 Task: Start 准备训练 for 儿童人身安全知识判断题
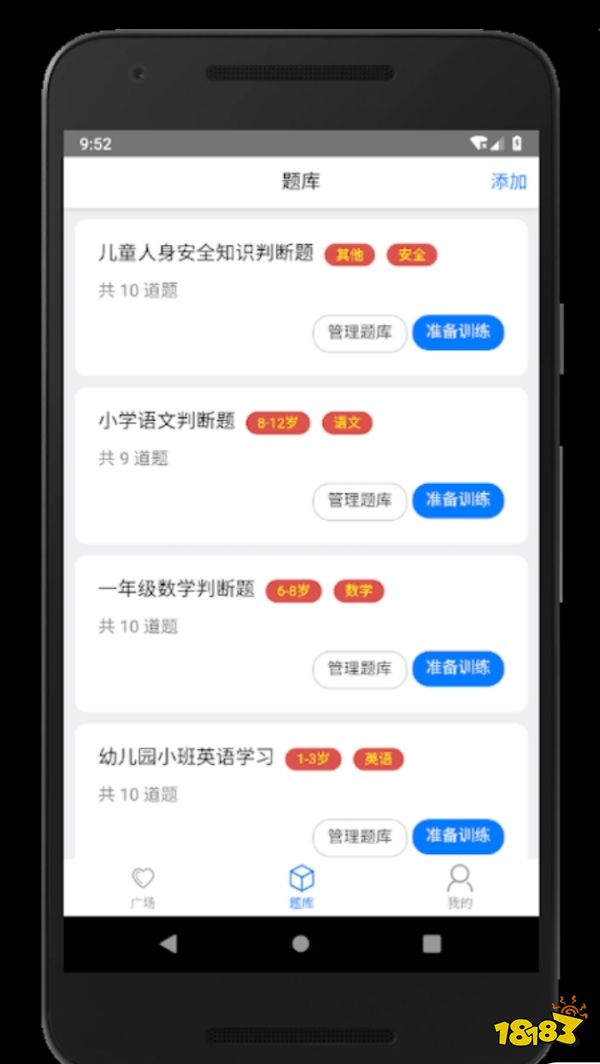click(458, 333)
